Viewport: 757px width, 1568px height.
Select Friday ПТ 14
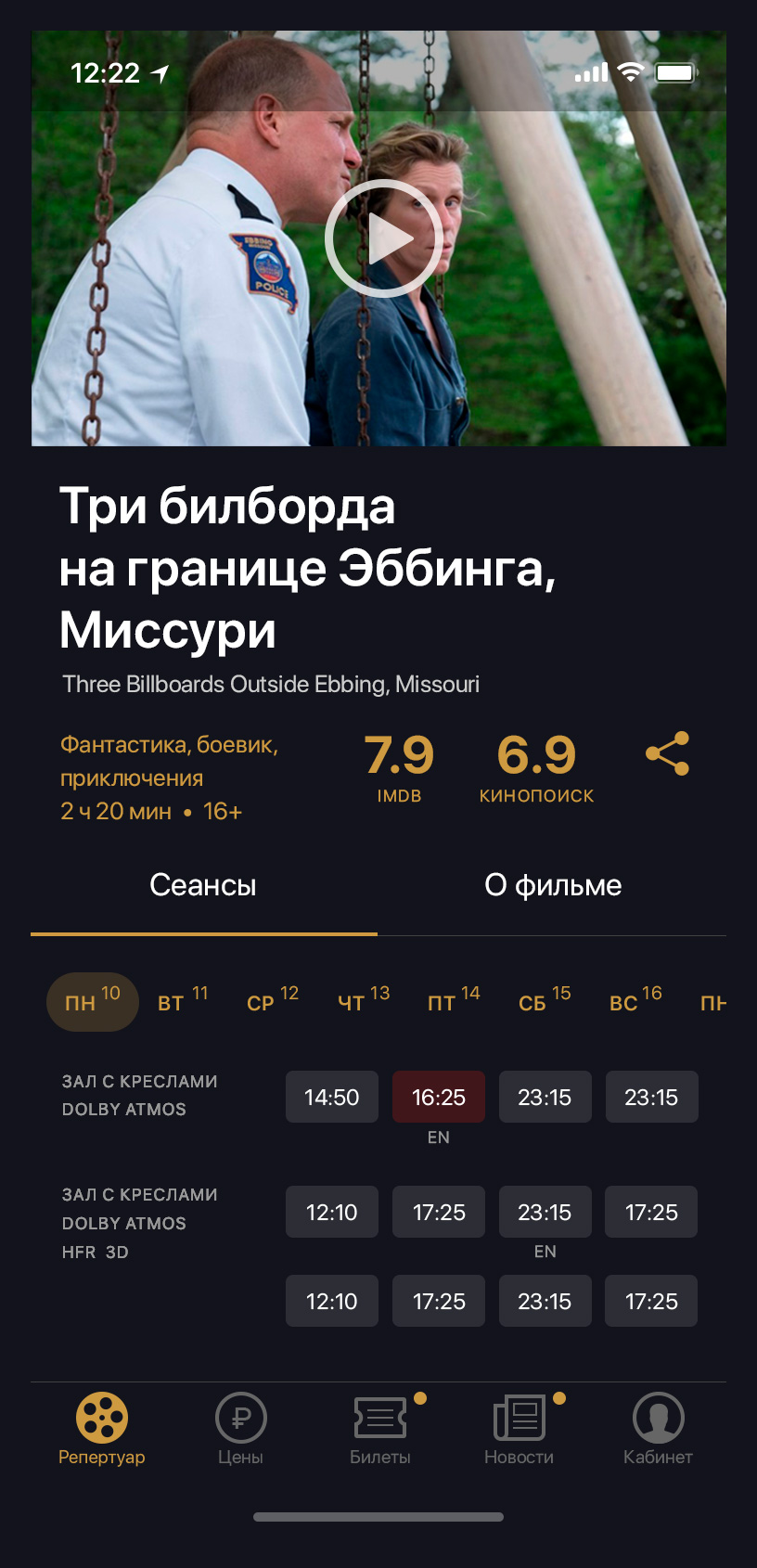[454, 1002]
